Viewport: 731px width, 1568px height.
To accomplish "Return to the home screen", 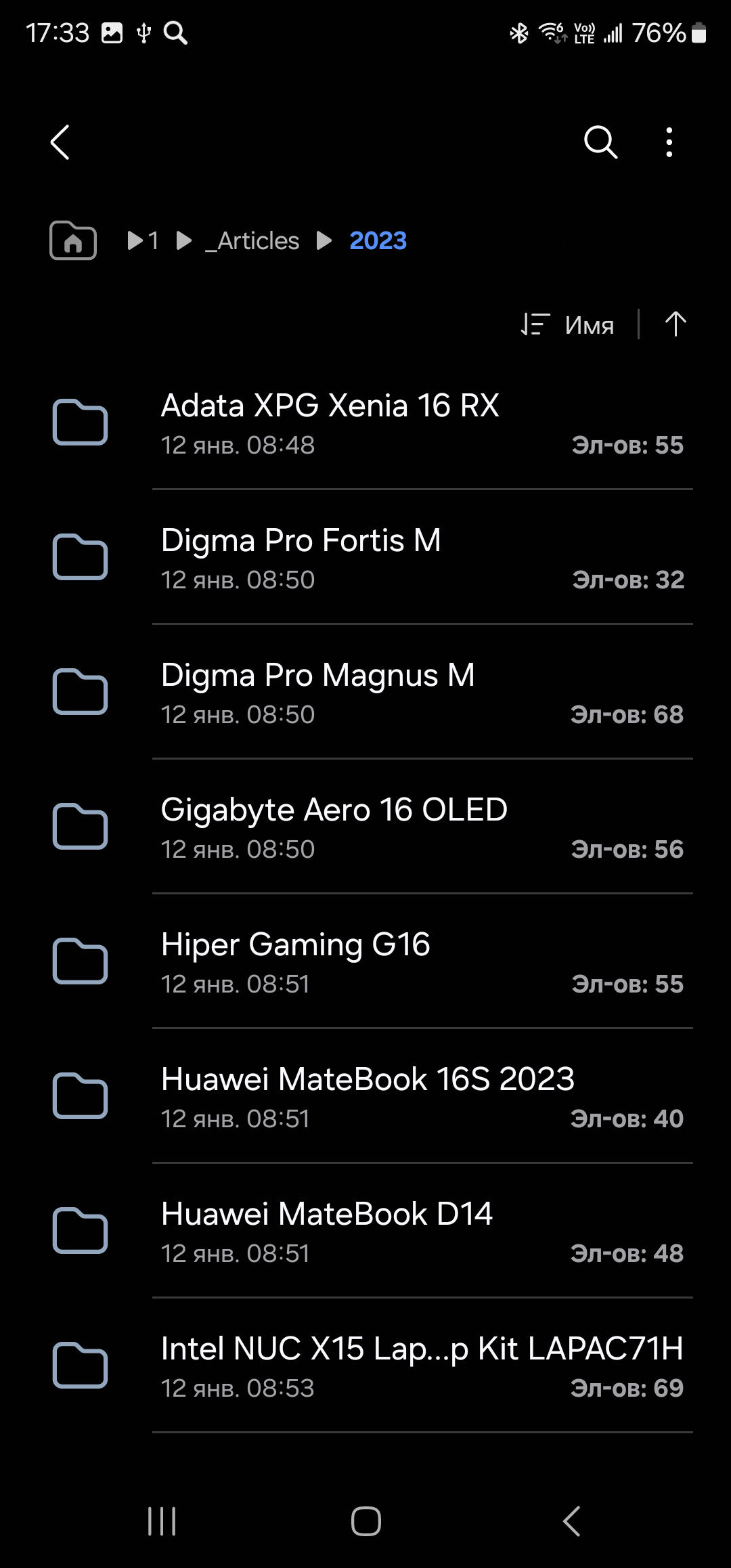I will tap(365, 1521).
